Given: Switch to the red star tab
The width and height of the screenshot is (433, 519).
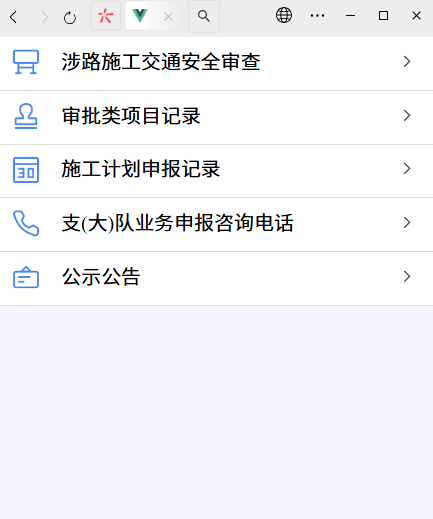Looking at the screenshot, I should (106, 16).
